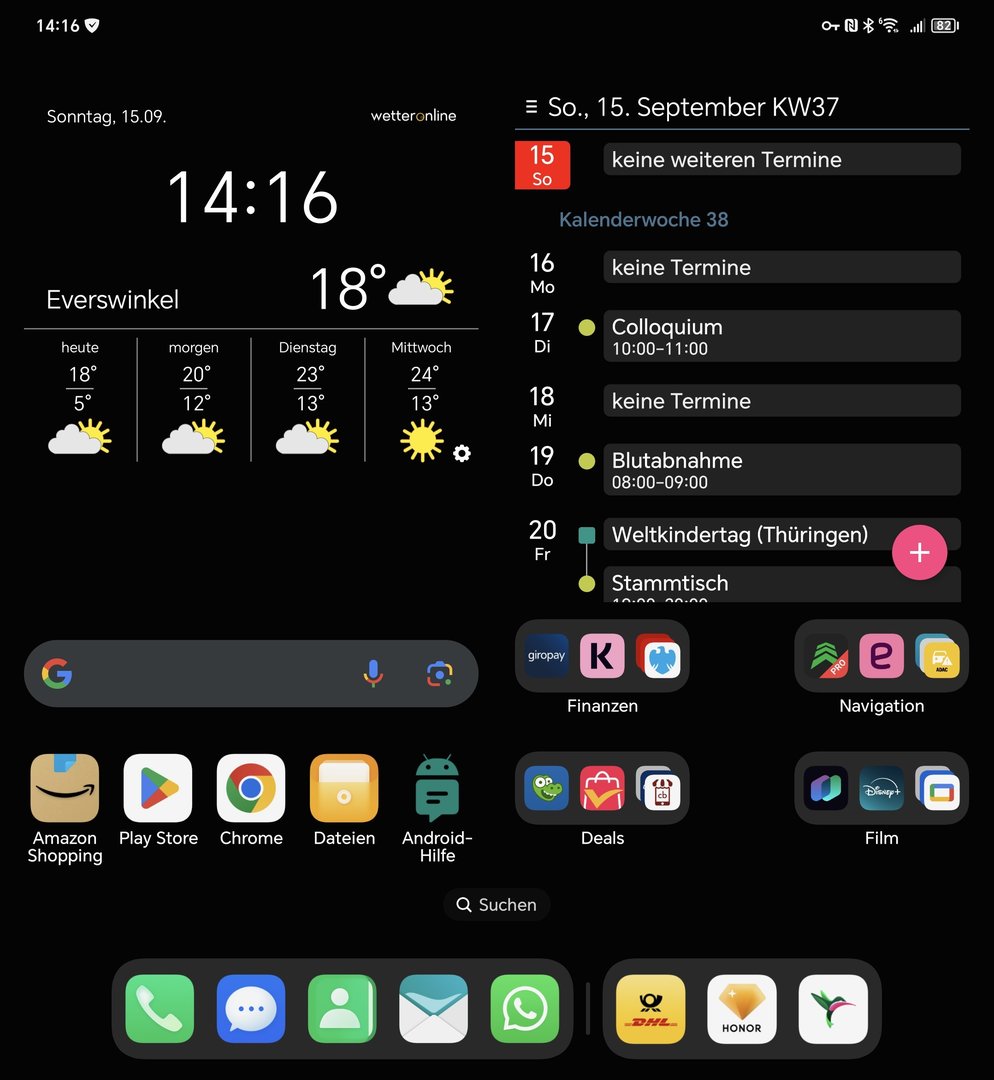This screenshot has height=1080, width=994.
Task: Open Android-Hilfe app
Action: [x=437, y=789]
